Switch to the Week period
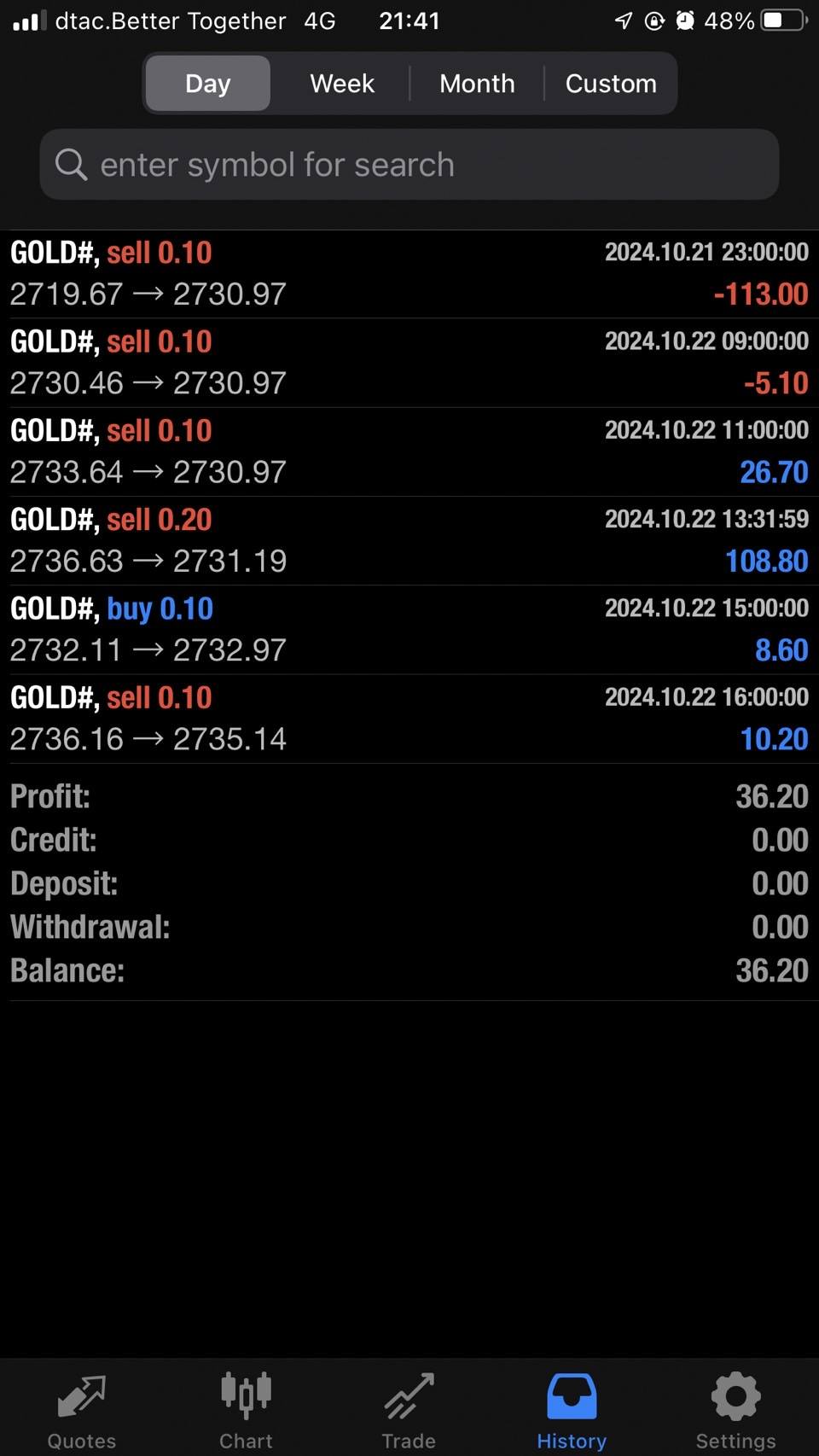 341,84
